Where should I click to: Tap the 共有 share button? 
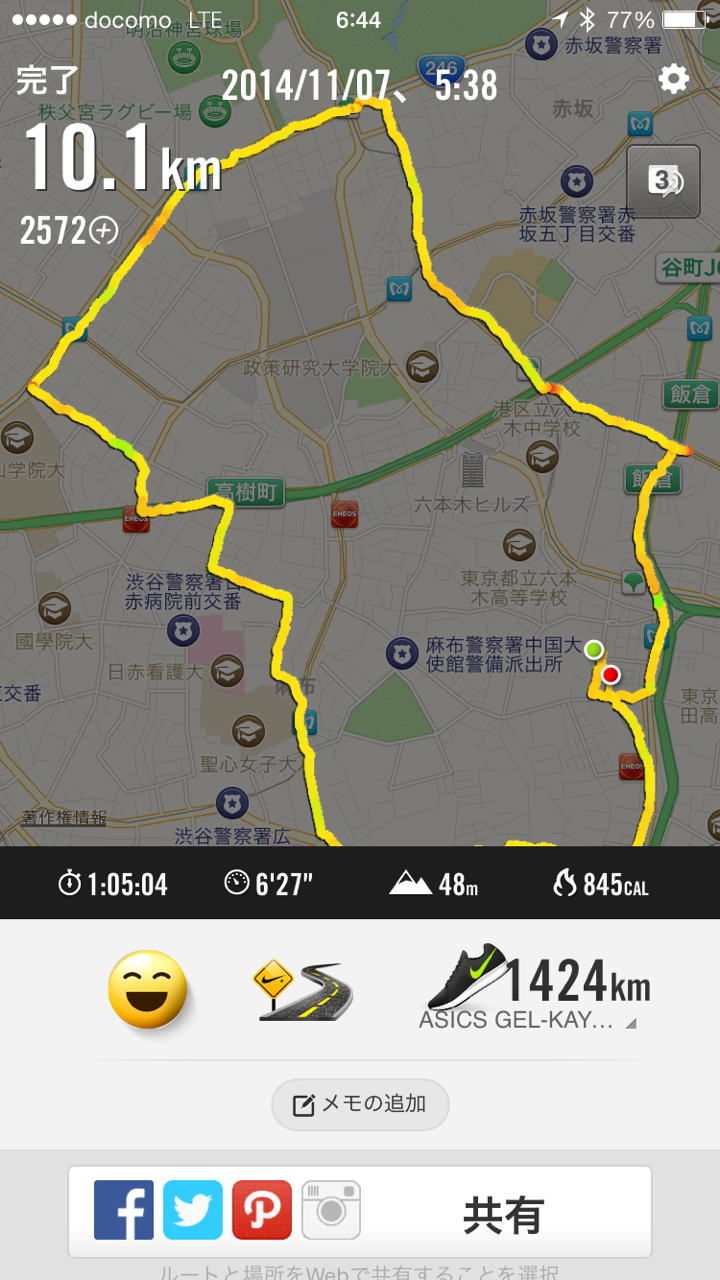[503, 1216]
